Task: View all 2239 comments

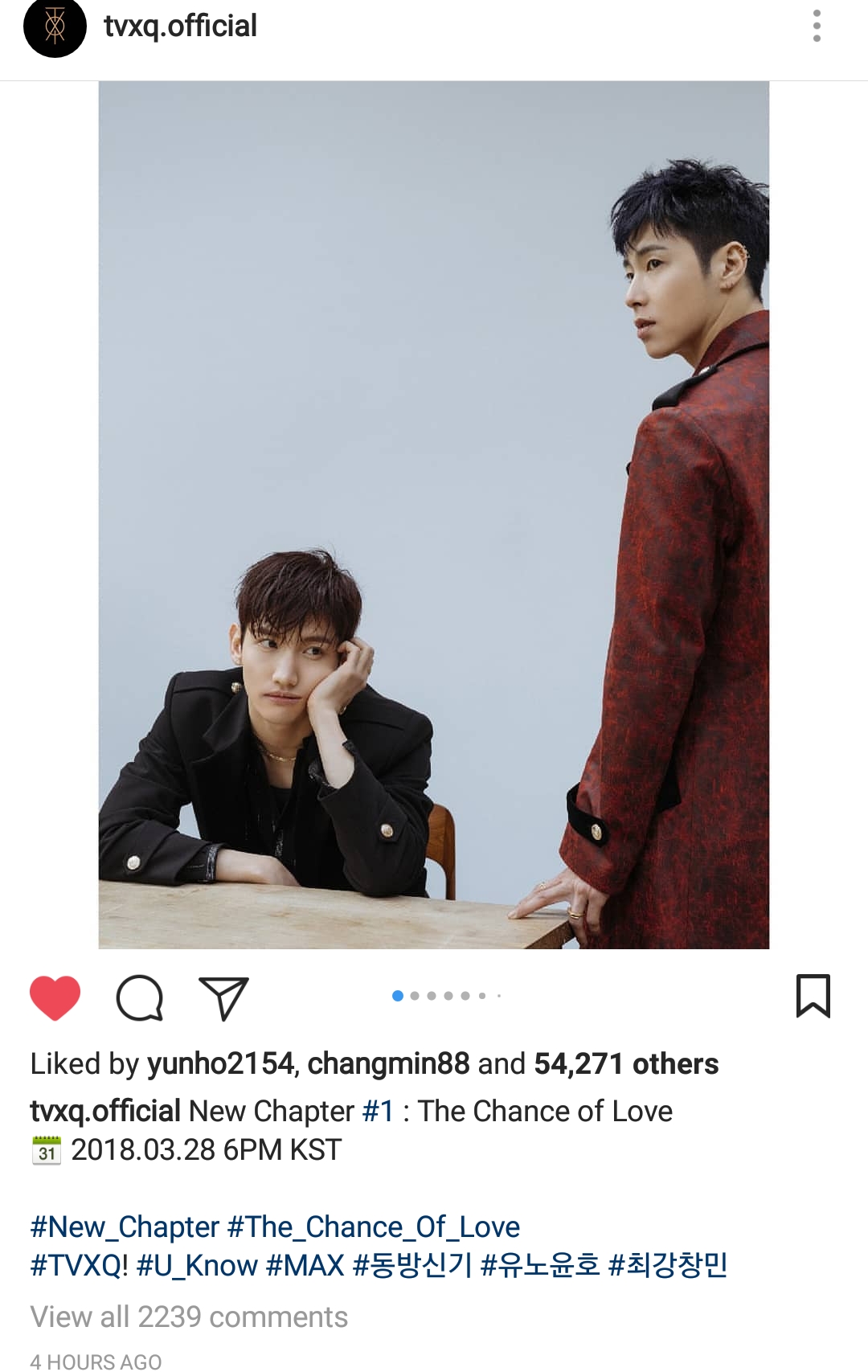Action: tap(189, 1317)
